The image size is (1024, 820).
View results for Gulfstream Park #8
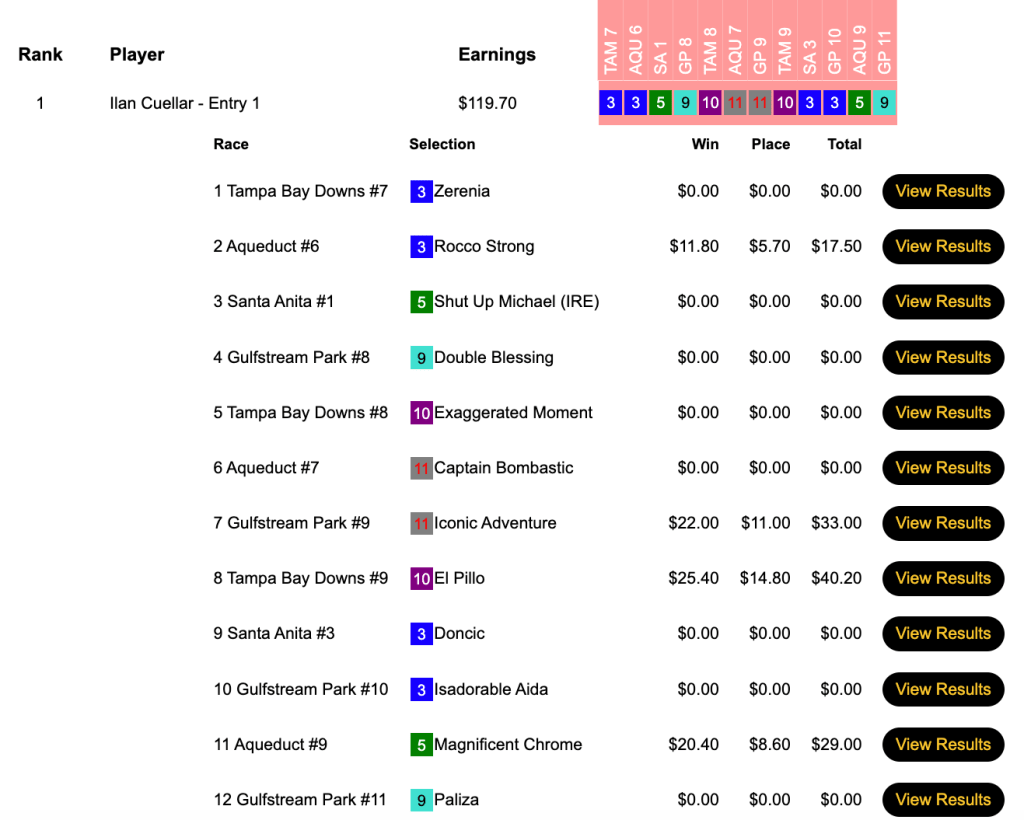[942, 357]
